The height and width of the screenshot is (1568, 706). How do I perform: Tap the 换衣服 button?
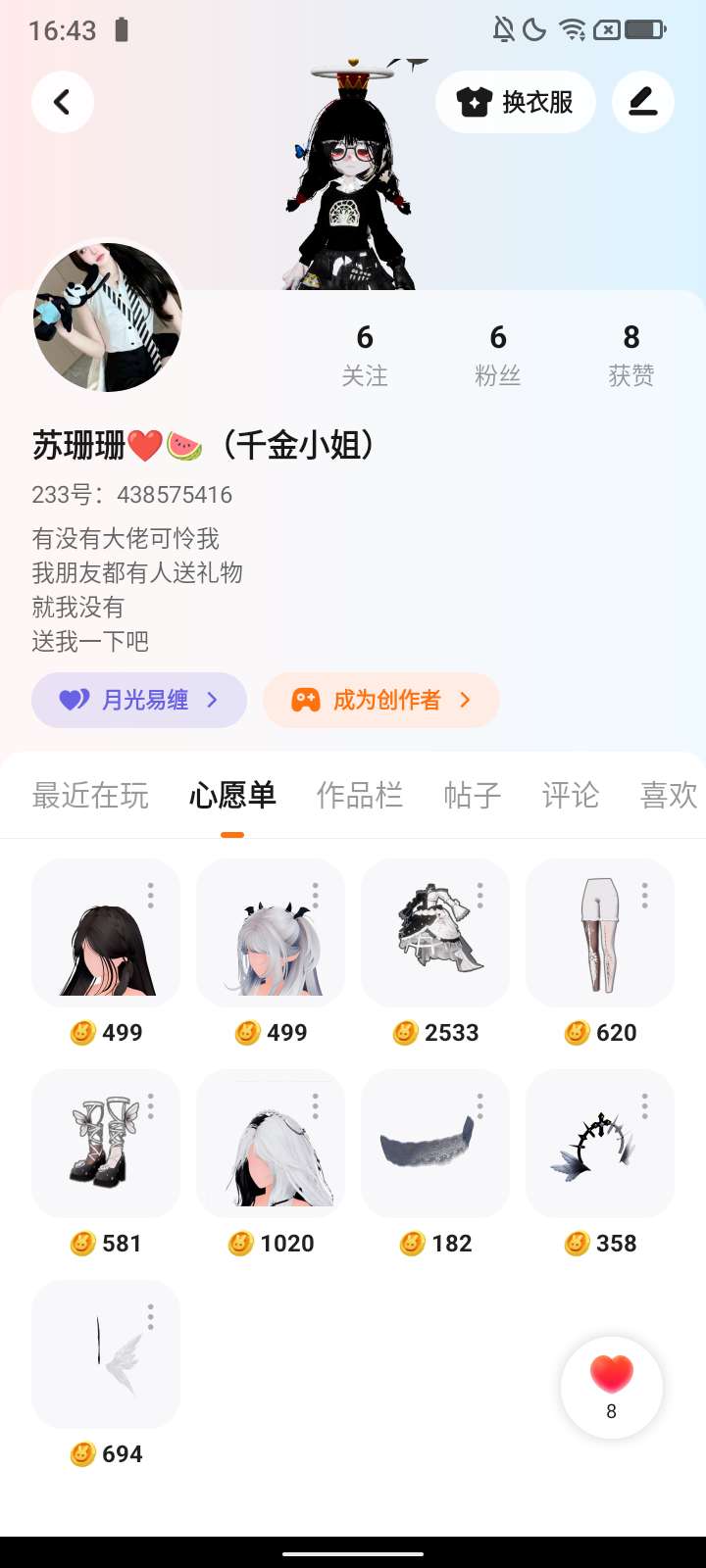pyautogui.click(x=516, y=102)
